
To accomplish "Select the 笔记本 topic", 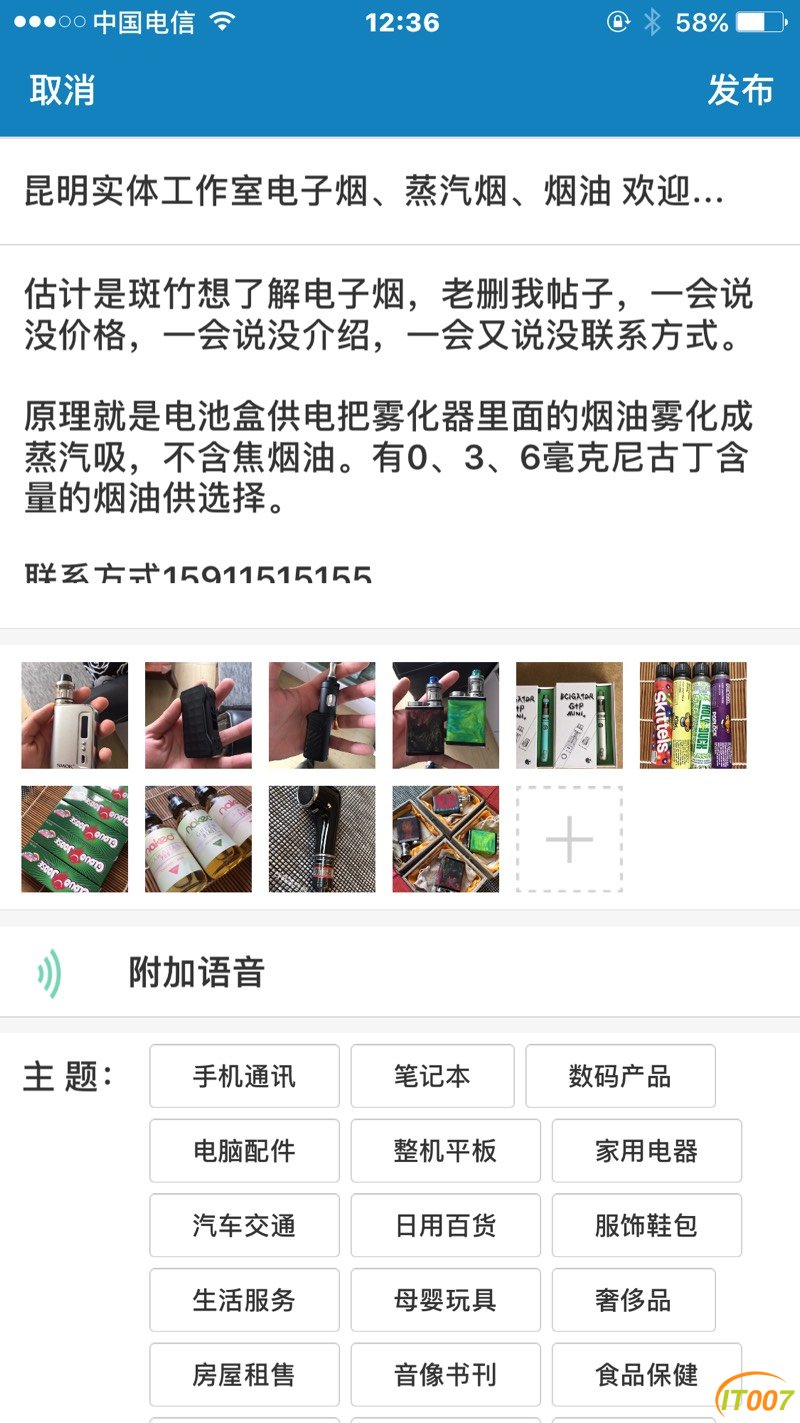I will pyautogui.click(x=432, y=1076).
